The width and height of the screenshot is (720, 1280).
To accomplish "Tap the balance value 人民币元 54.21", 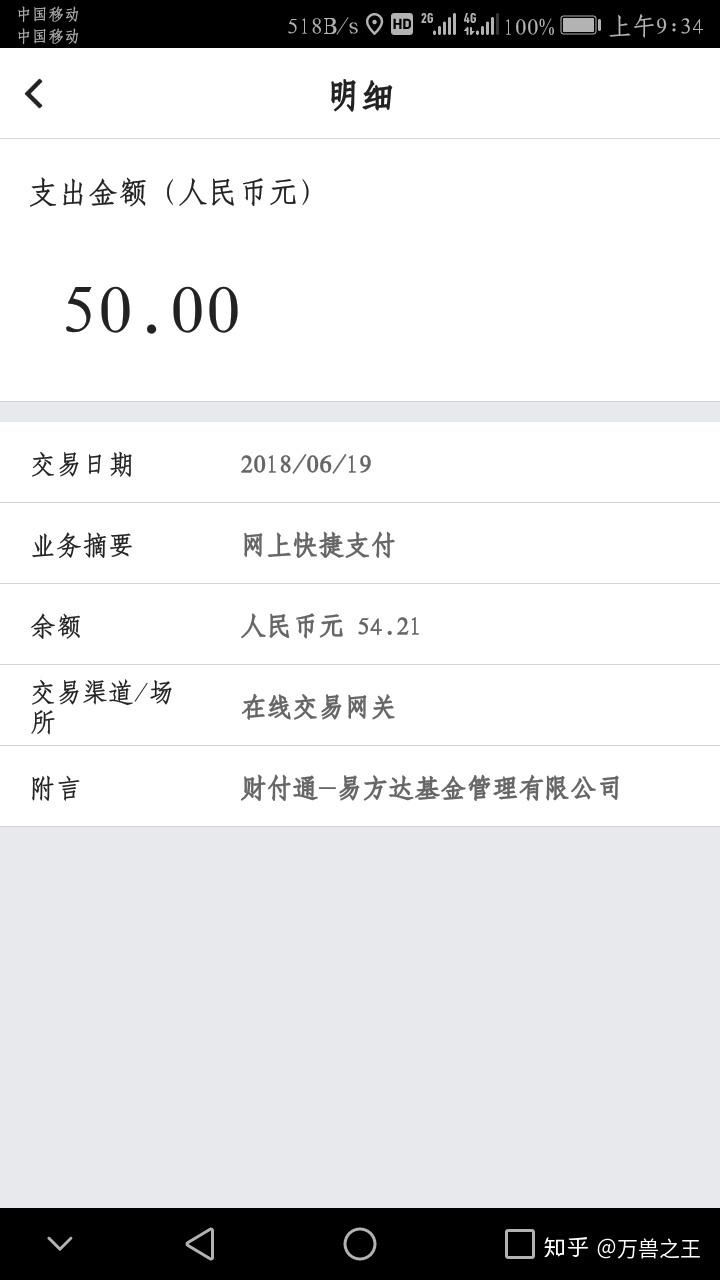I will coord(331,625).
